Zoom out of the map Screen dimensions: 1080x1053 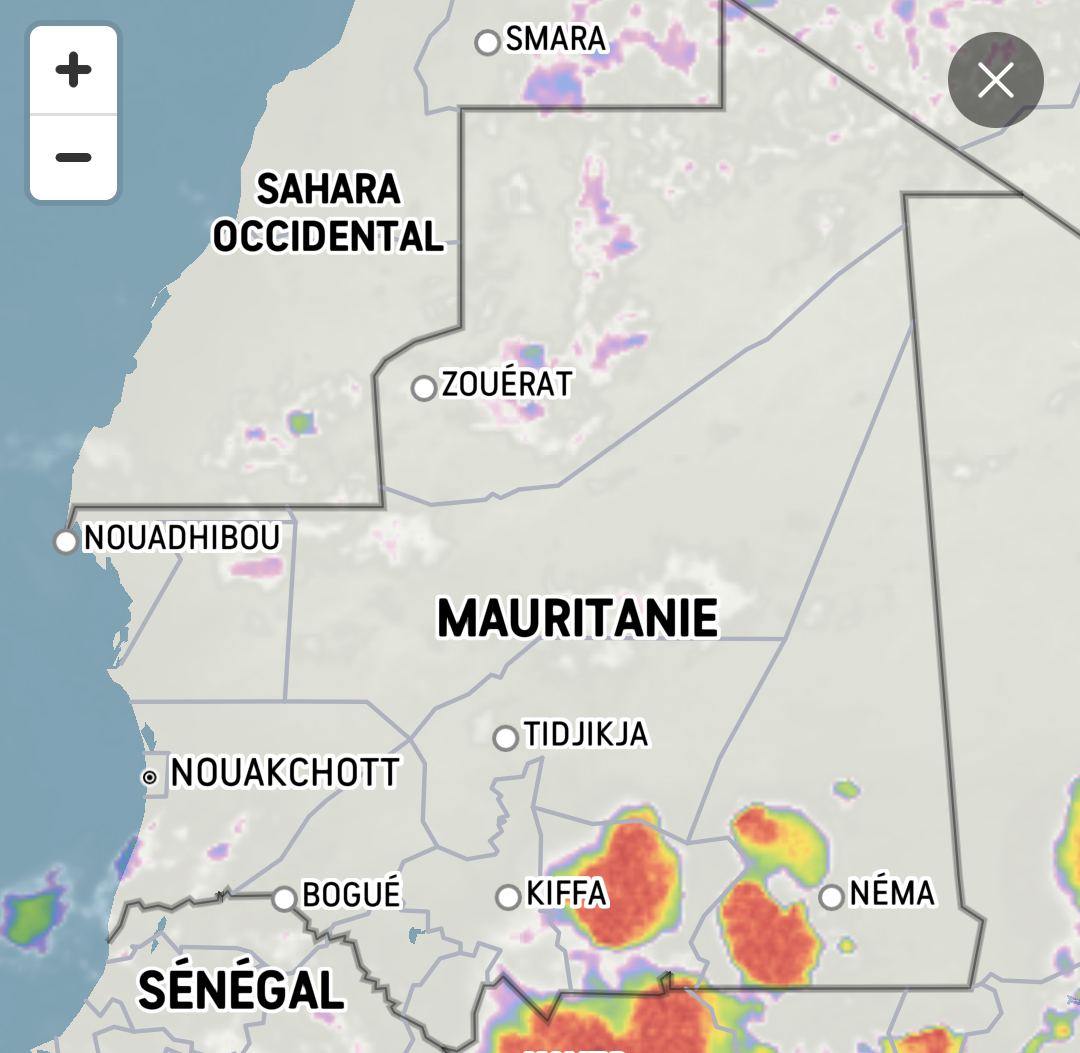[73, 157]
